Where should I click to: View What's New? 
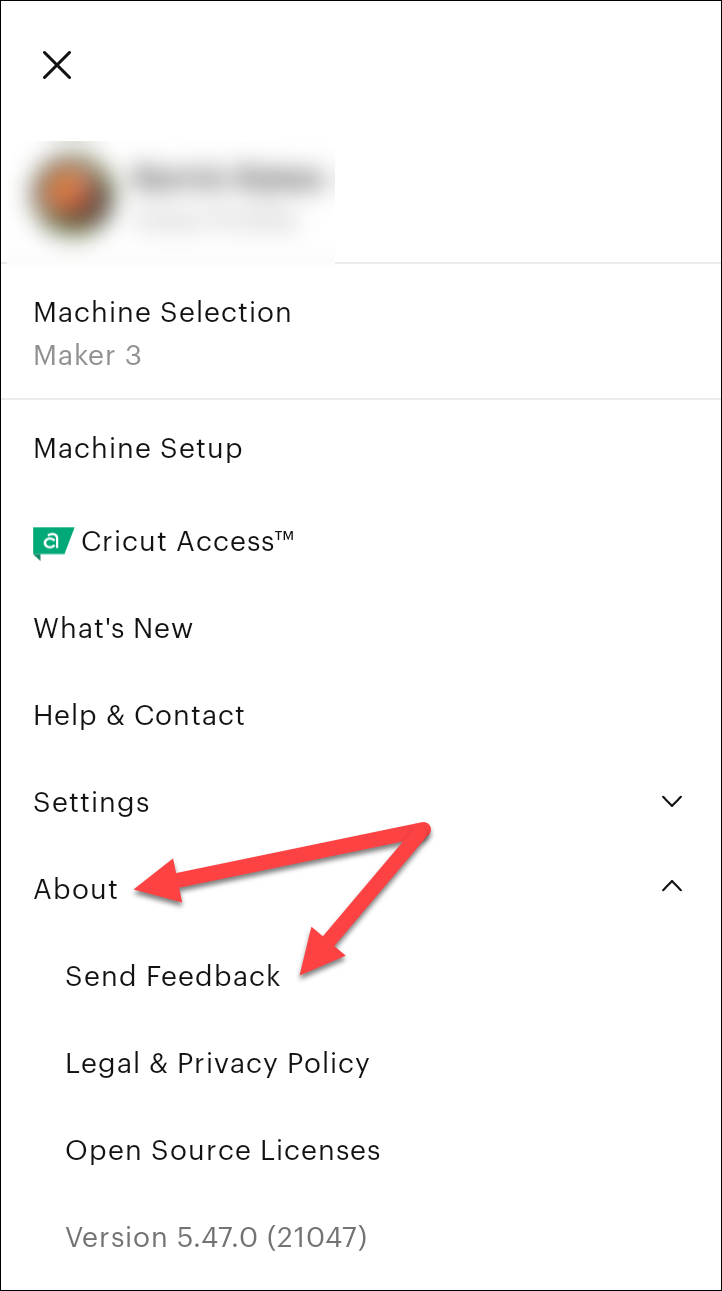click(x=113, y=628)
